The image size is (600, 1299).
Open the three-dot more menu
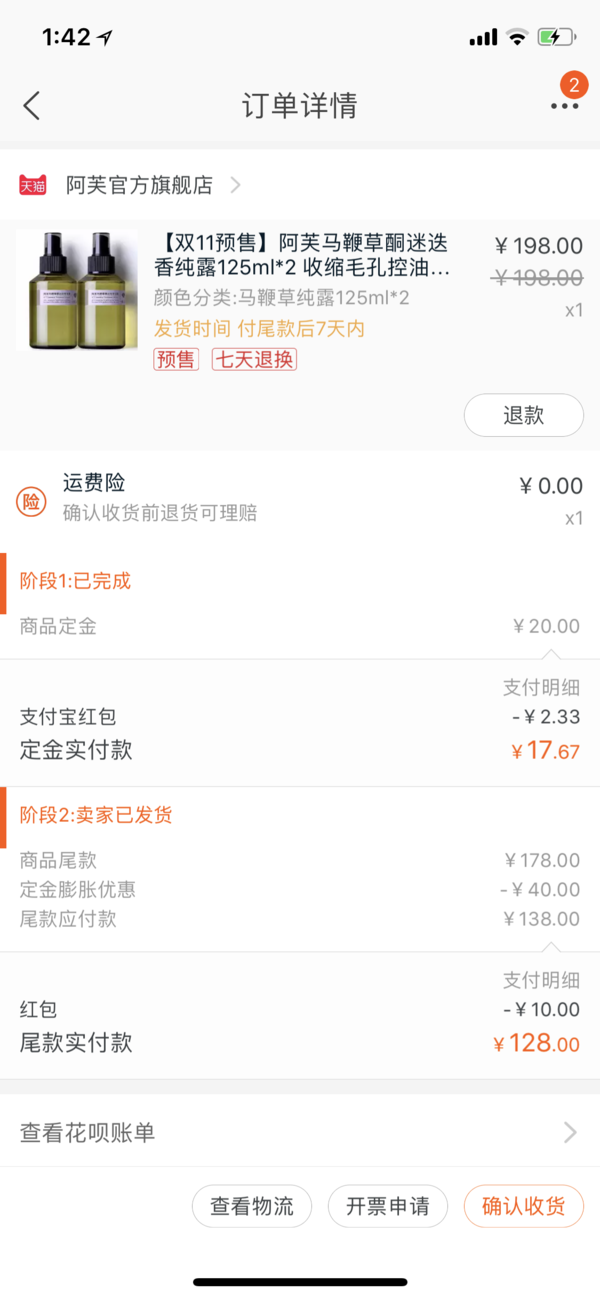click(x=564, y=106)
